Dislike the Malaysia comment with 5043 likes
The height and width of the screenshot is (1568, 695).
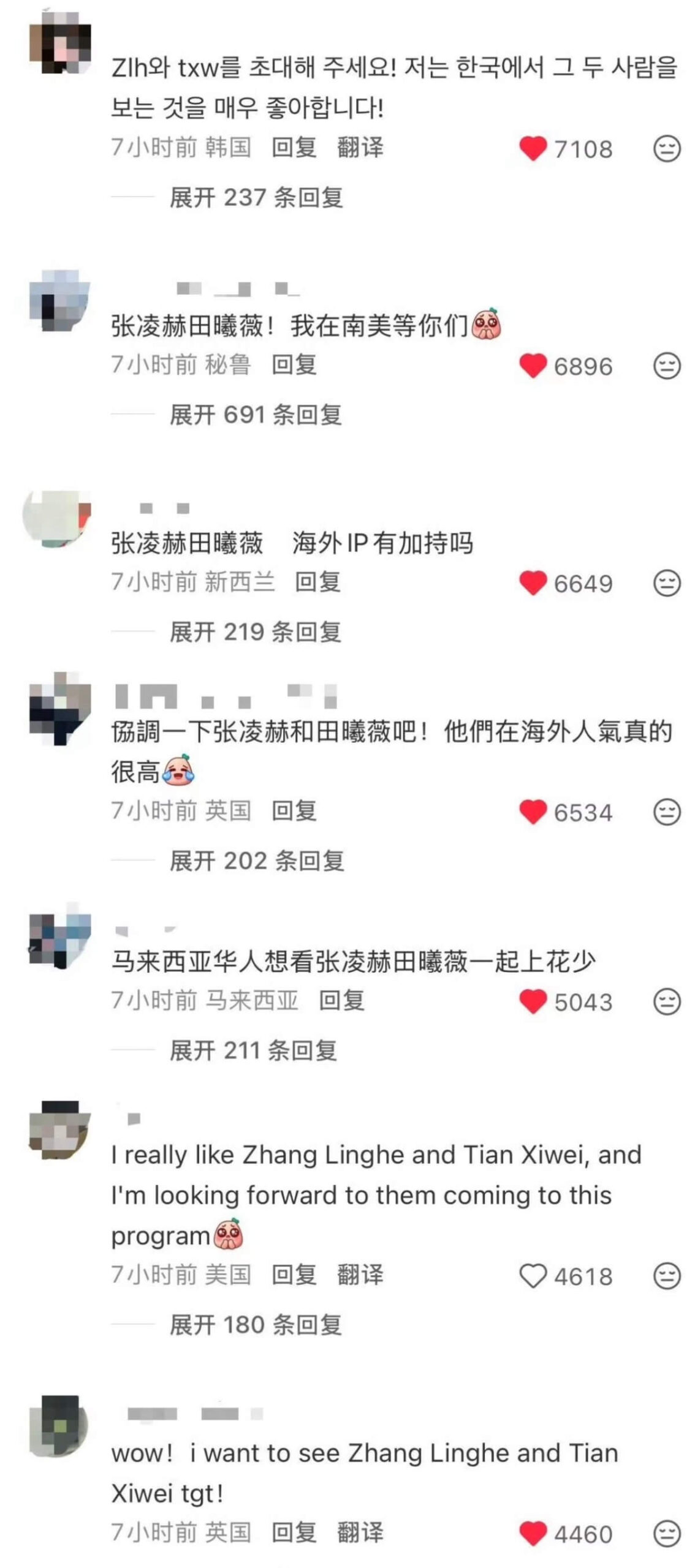coord(666,1001)
